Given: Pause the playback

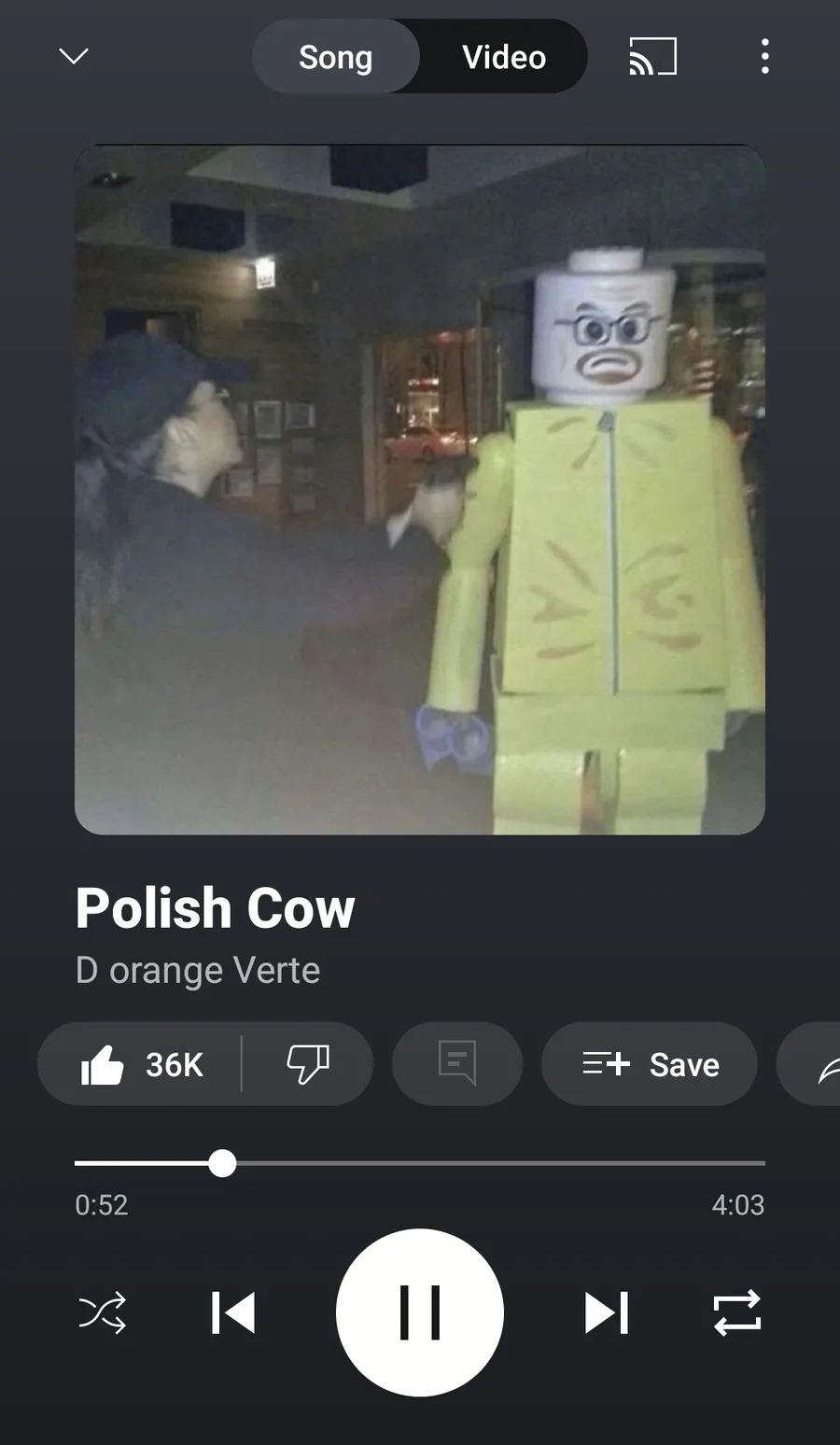Looking at the screenshot, I should pos(420,1313).
